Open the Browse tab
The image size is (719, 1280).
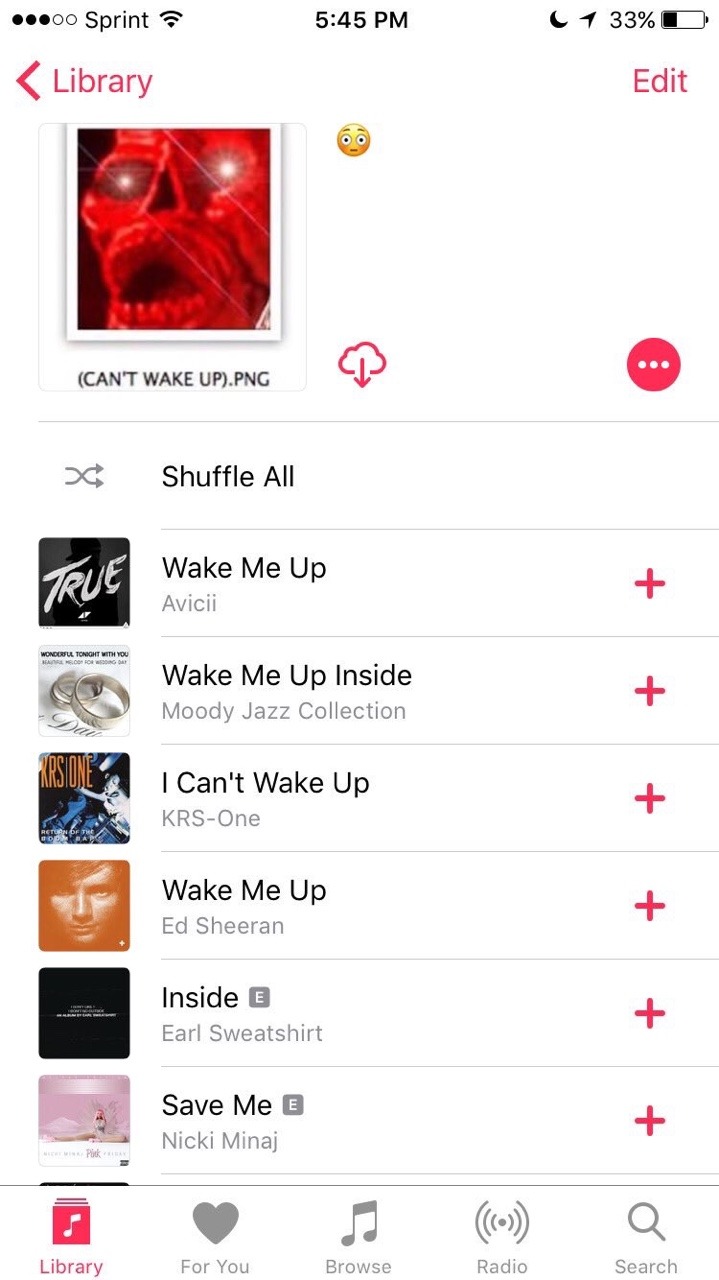pyautogui.click(x=358, y=1238)
